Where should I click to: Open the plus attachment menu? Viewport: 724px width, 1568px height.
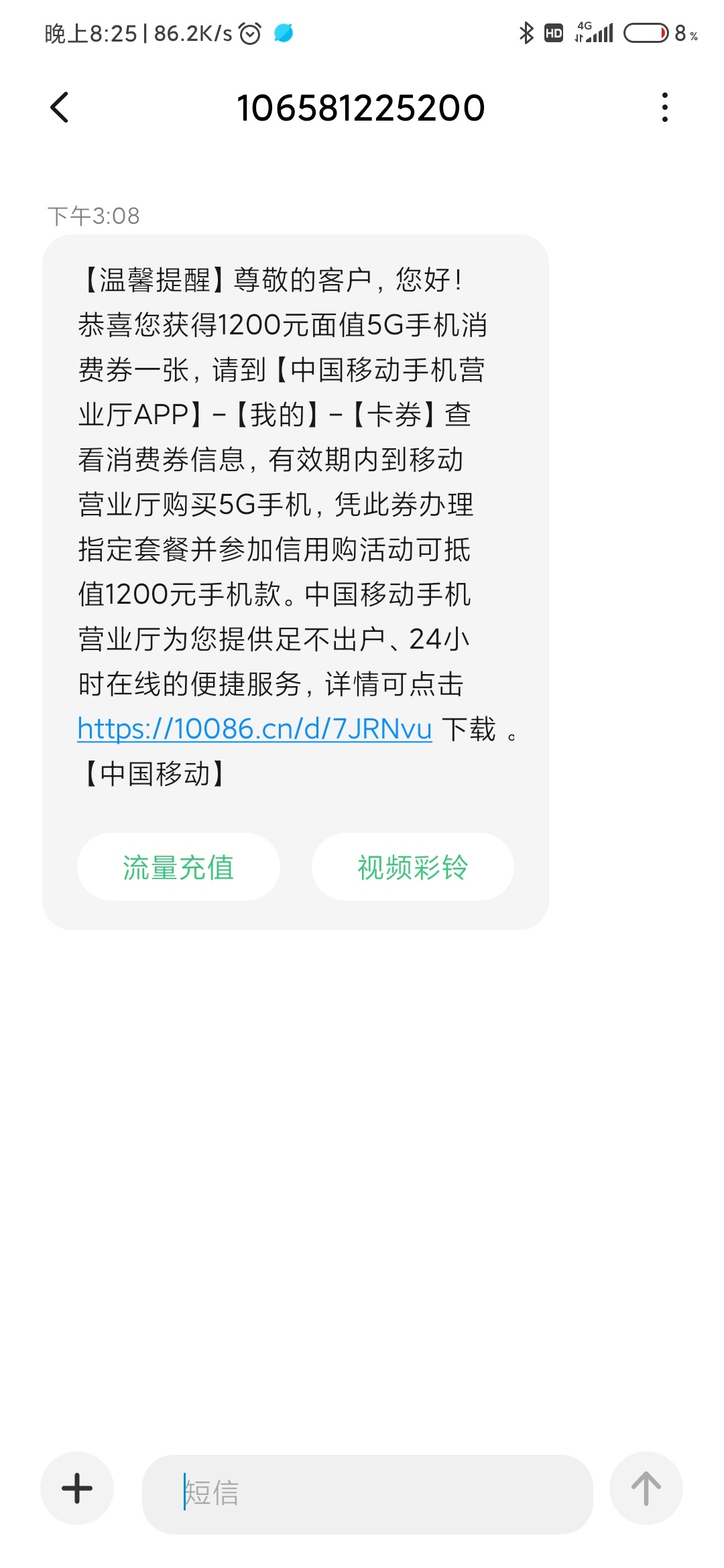pyautogui.click(x=77, y=1488)
